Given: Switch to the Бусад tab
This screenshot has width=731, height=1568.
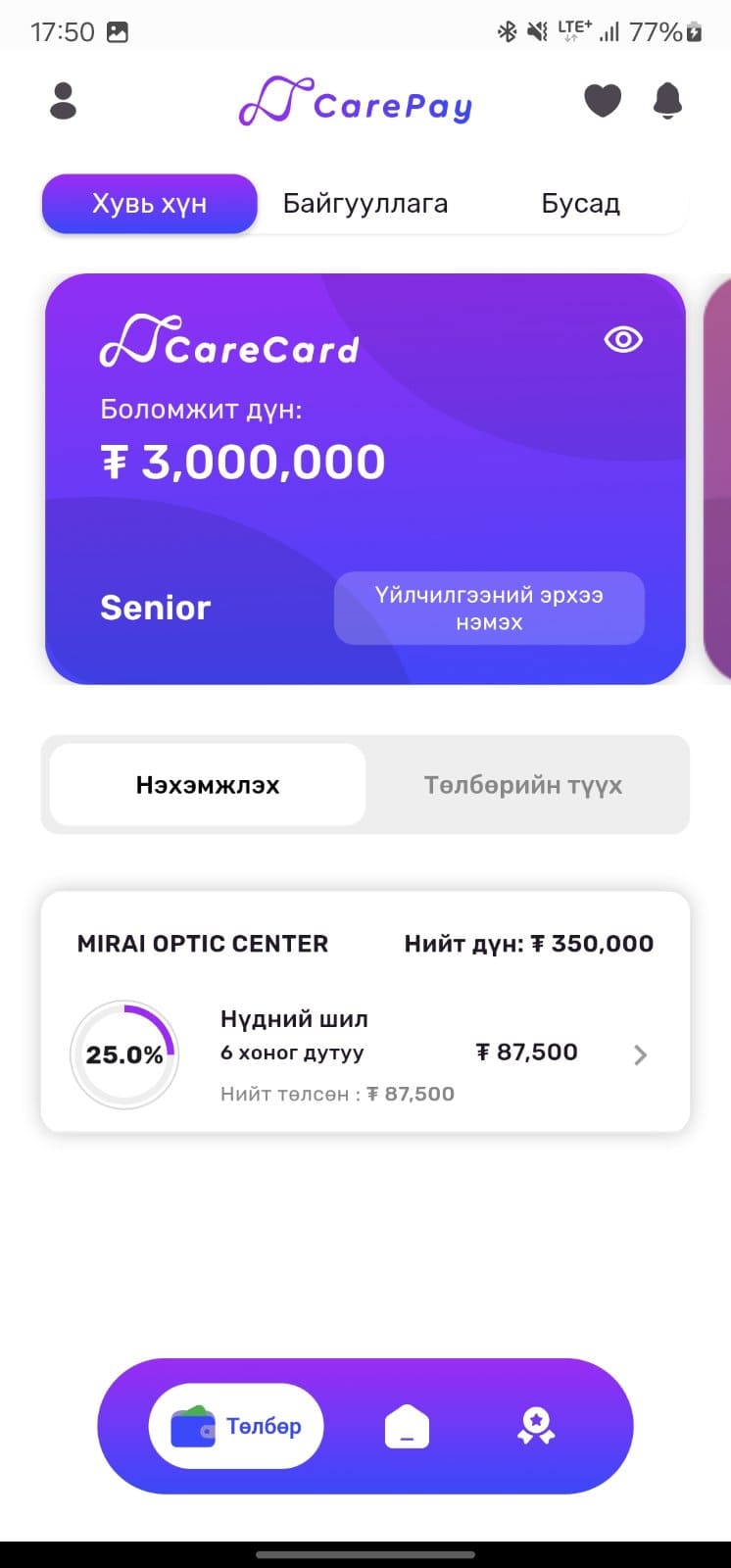Looking at the screenshot, I should 580,204.
